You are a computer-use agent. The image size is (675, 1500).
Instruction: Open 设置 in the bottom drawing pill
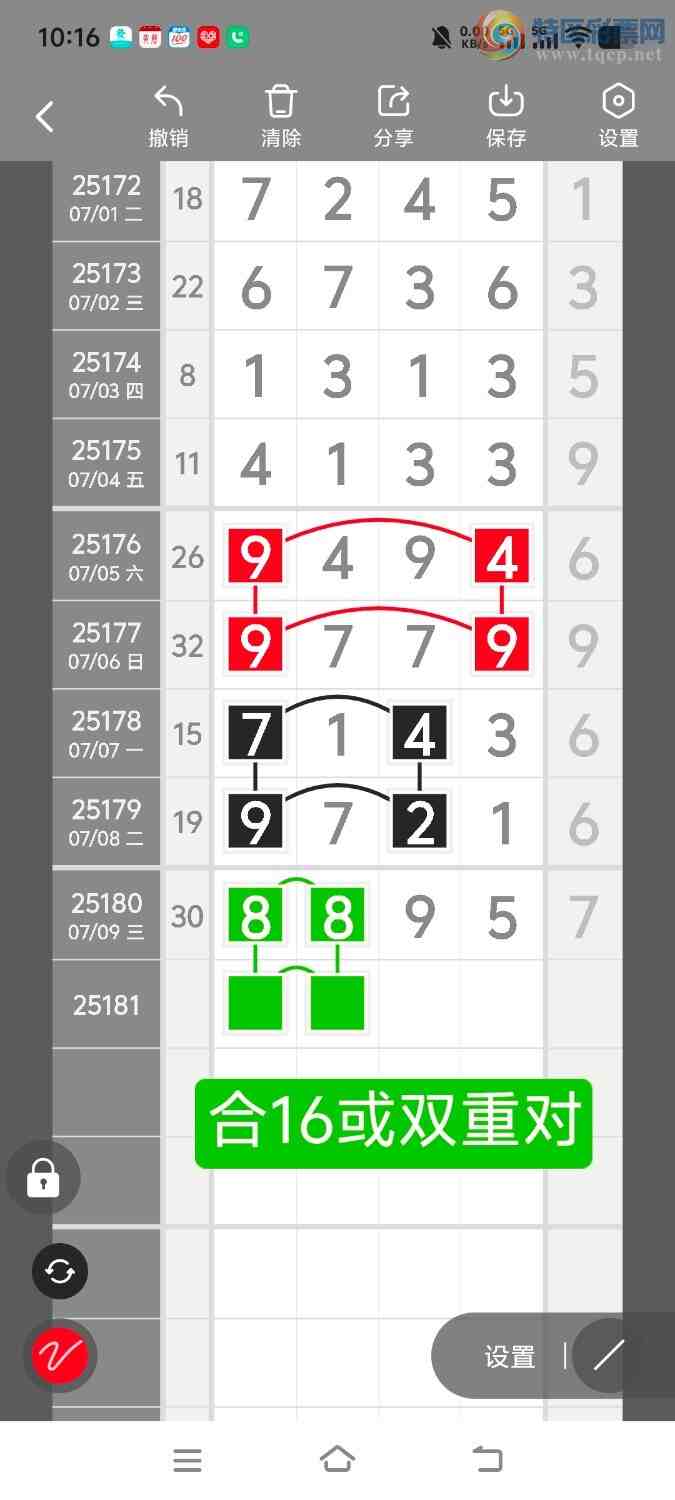coord(510,1357)
